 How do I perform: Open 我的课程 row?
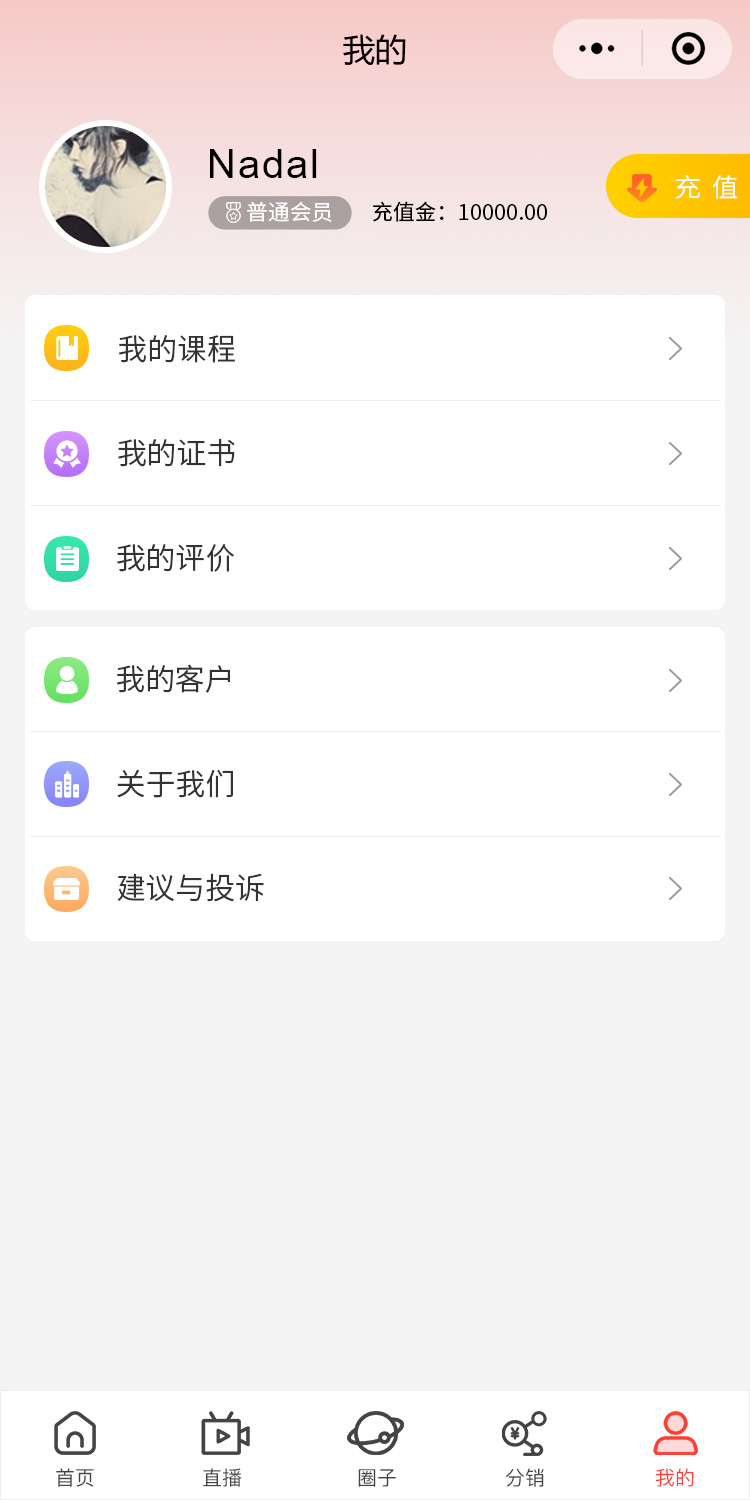[375, 348]
